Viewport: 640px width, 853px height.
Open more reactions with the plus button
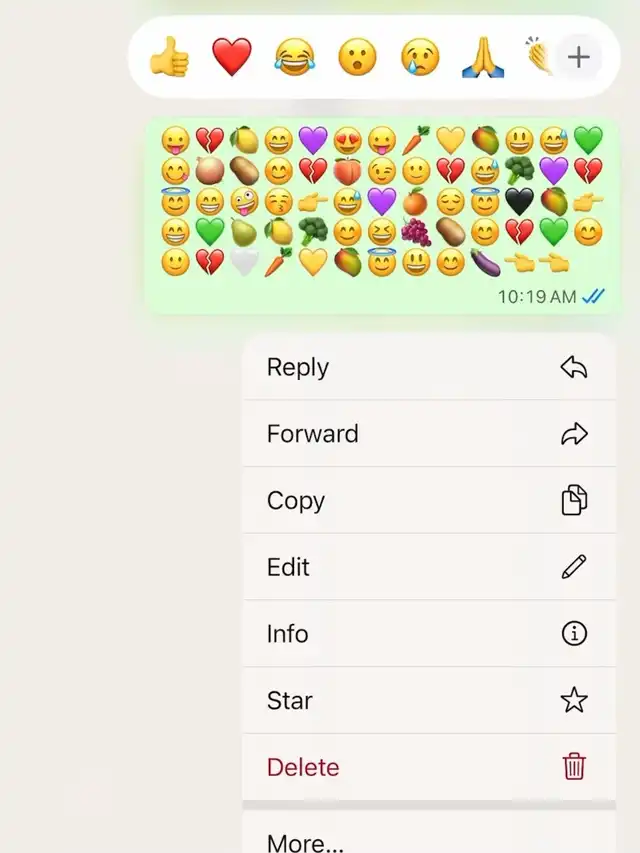[x=579, y=57]
